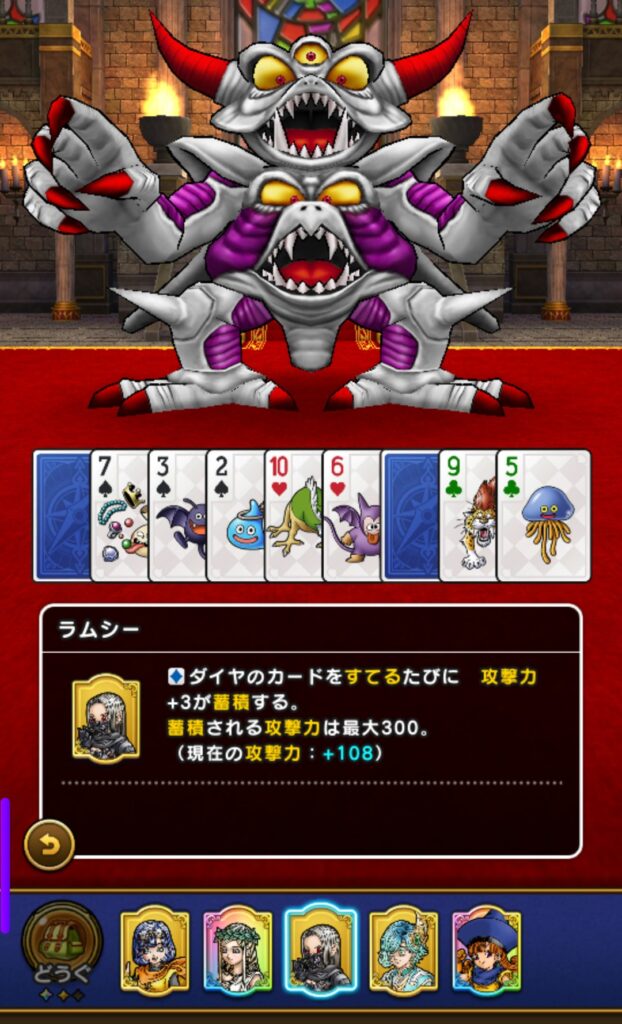The image size is (622, 1024).
Task: Pick the 6 of hearts card
Action: click(351, 516)
